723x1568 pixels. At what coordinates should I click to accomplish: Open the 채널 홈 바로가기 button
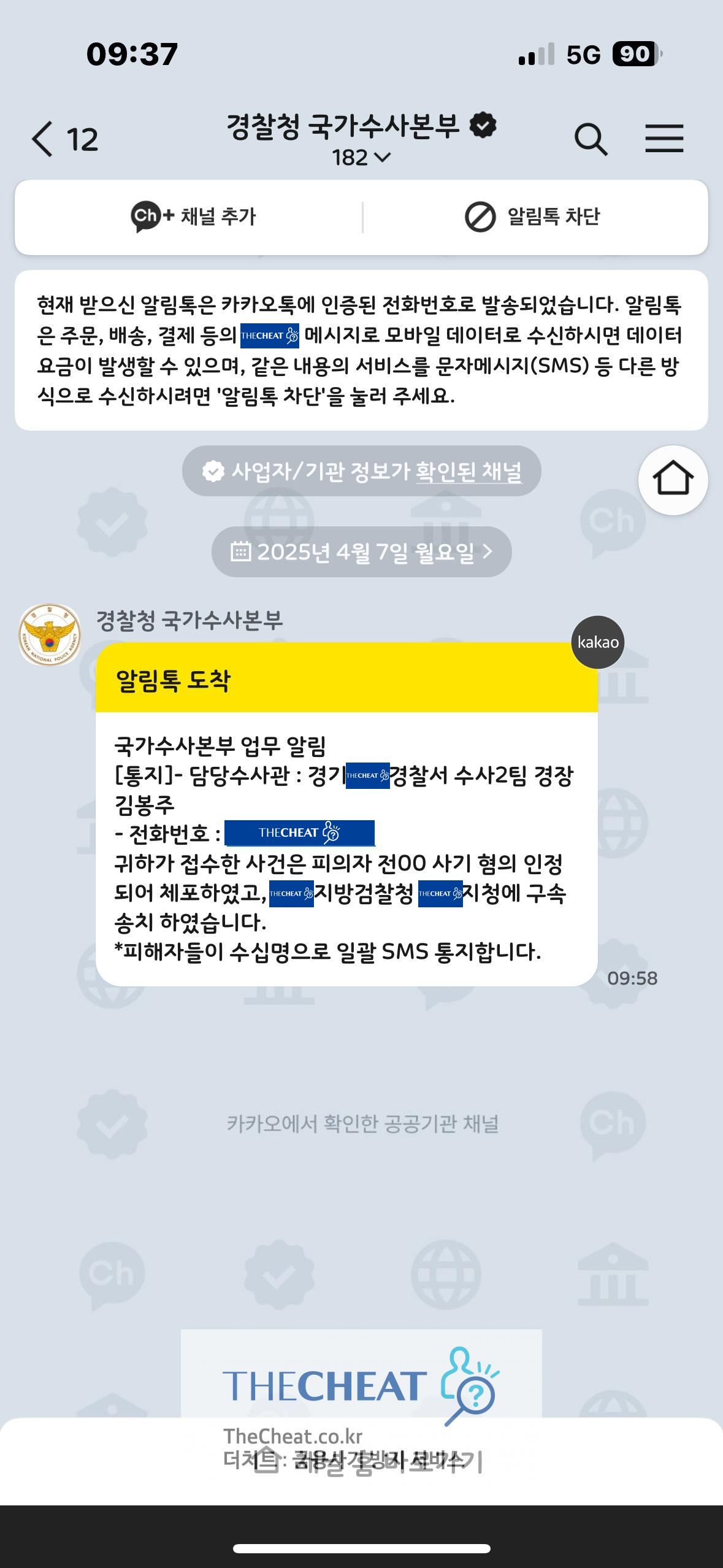(x=361, y=1462)
